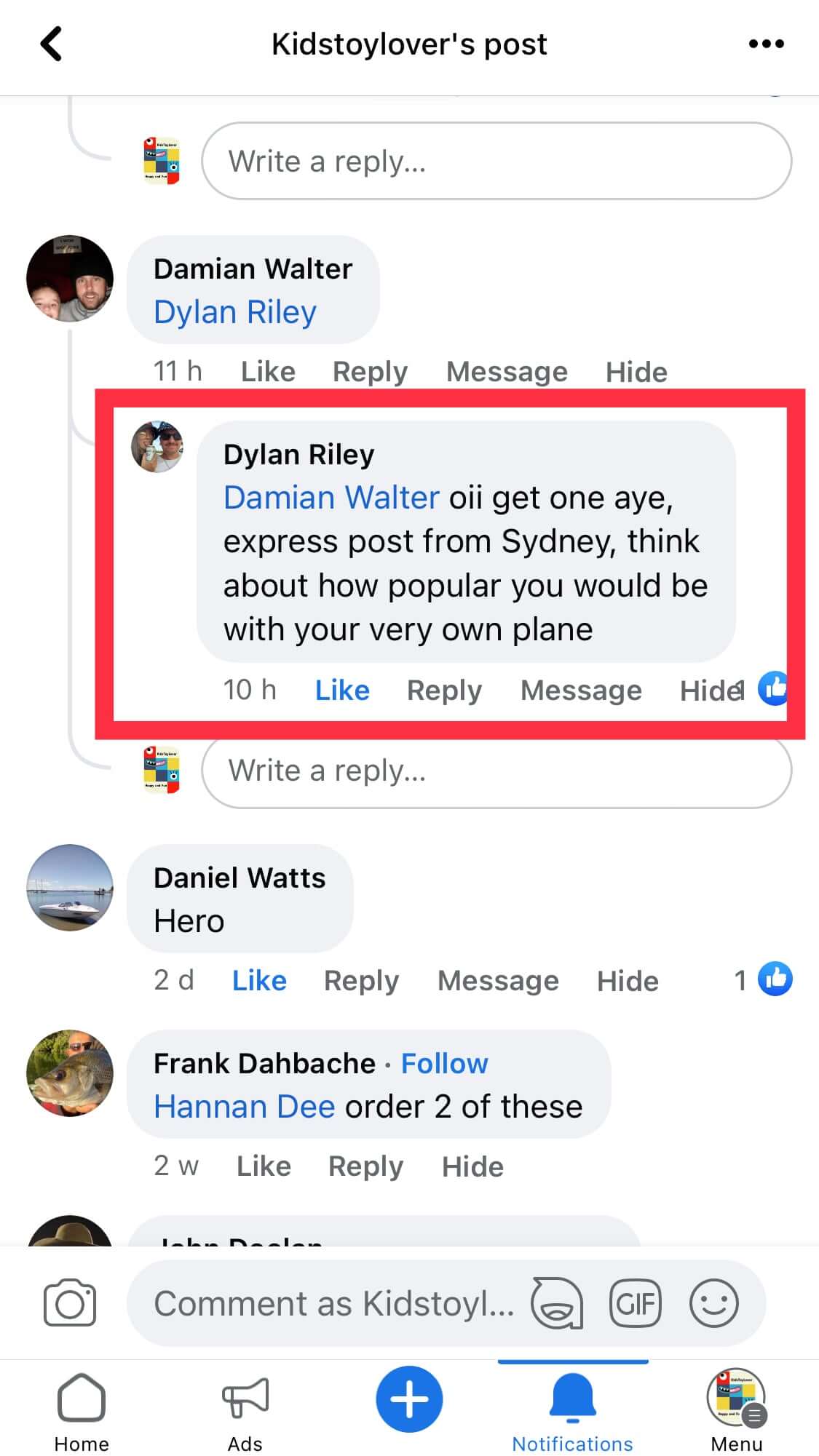Viewport: 819px width, 1456px height.
Task: Reply to Daniel Watts's comment
Action: point(361,981)
